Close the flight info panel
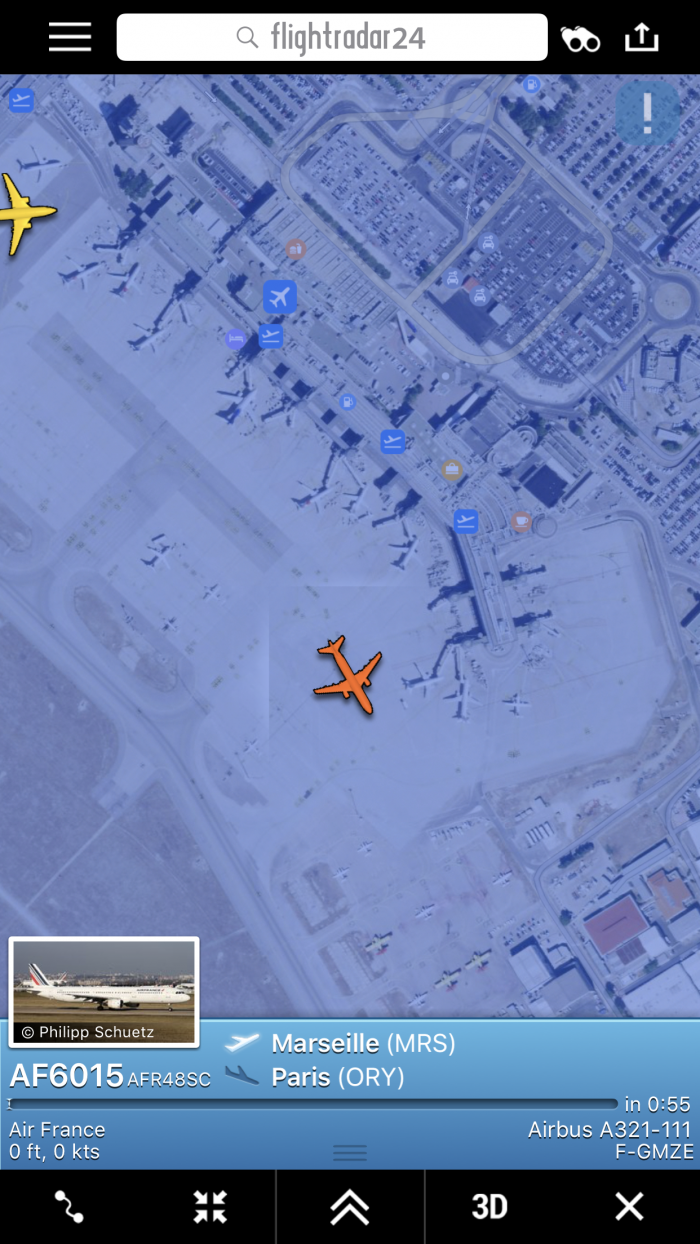Image resolution: width=700 pixels, height=1244 pixels. (630, 1207)
